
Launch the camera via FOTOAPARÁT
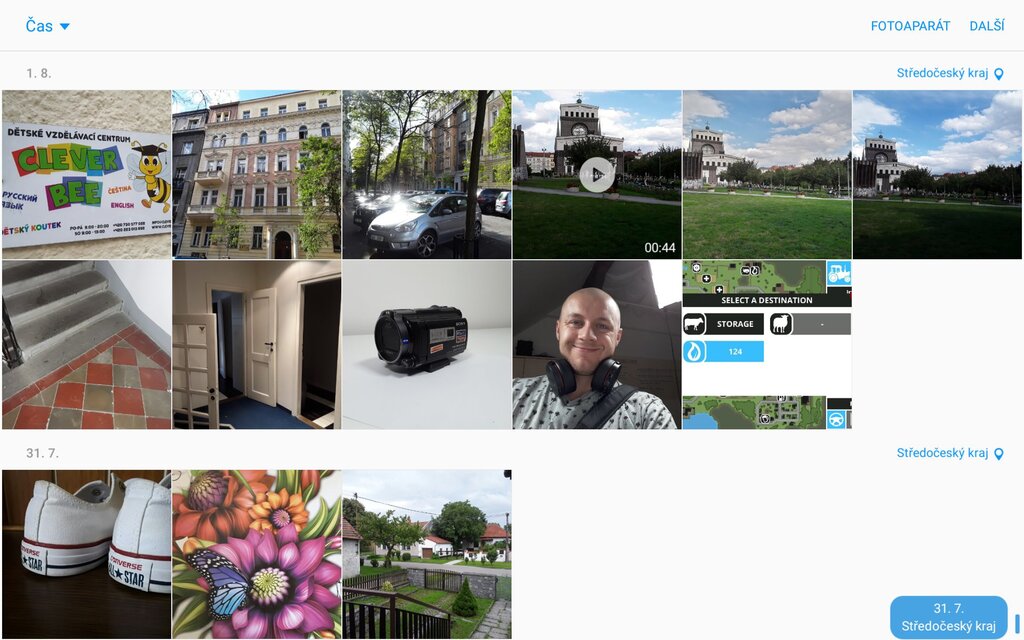910,26
